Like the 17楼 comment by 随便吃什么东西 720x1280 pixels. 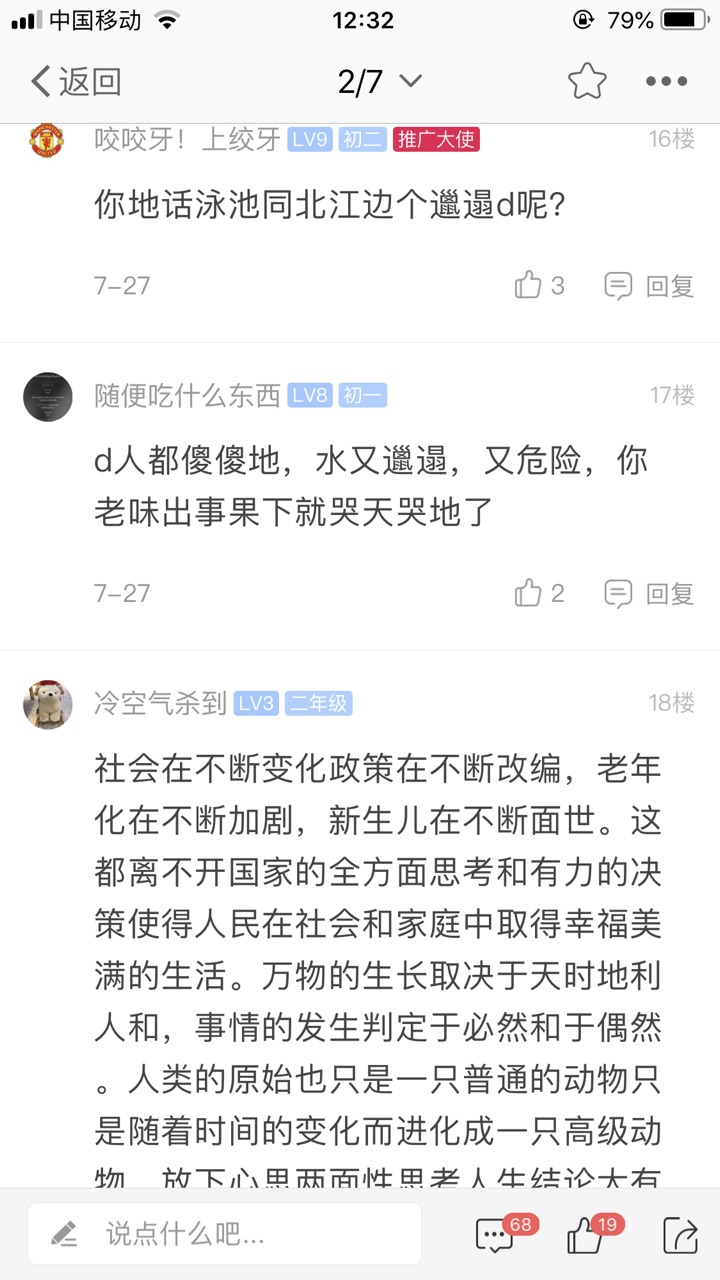(x=539, y=593)
